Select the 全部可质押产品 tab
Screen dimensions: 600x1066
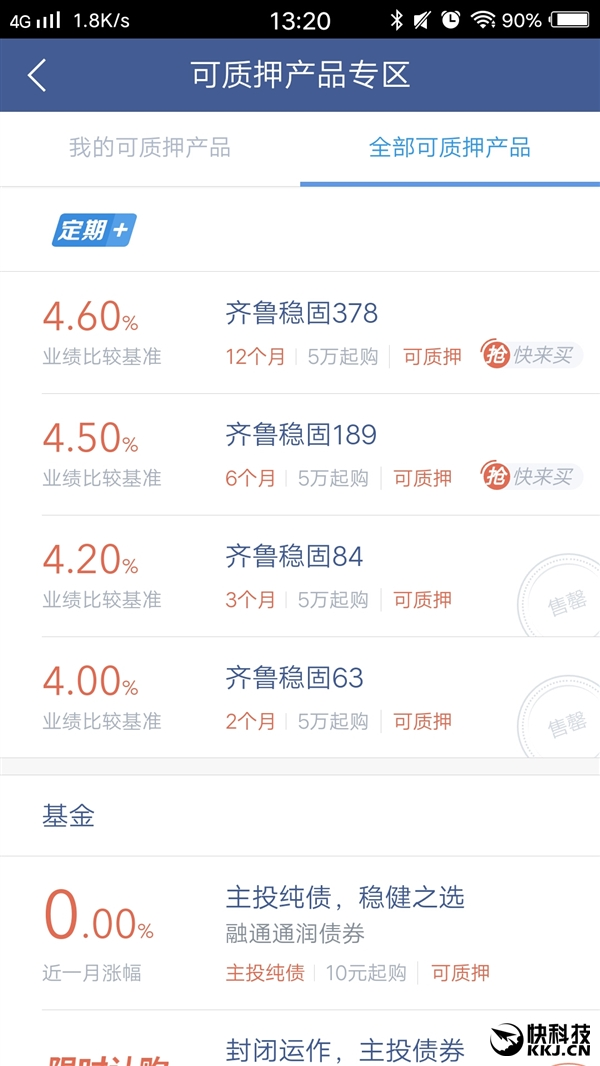click(x=450, y=148)
